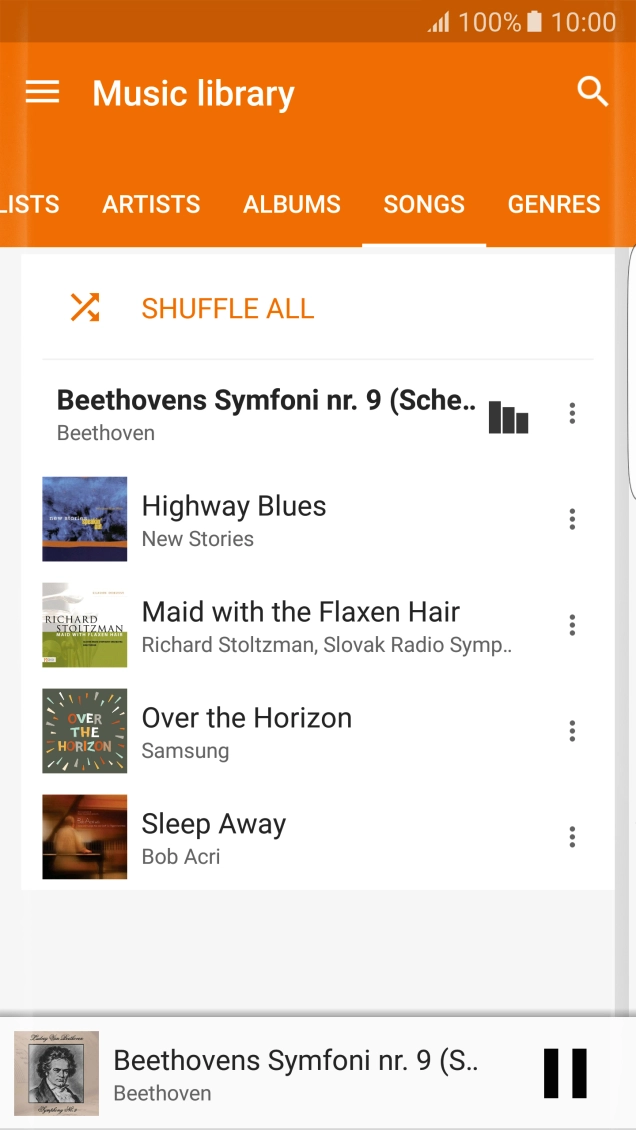Switch to the Genres tab
This screenshot has height=1130, width=636.
click(x=554, y=204)
